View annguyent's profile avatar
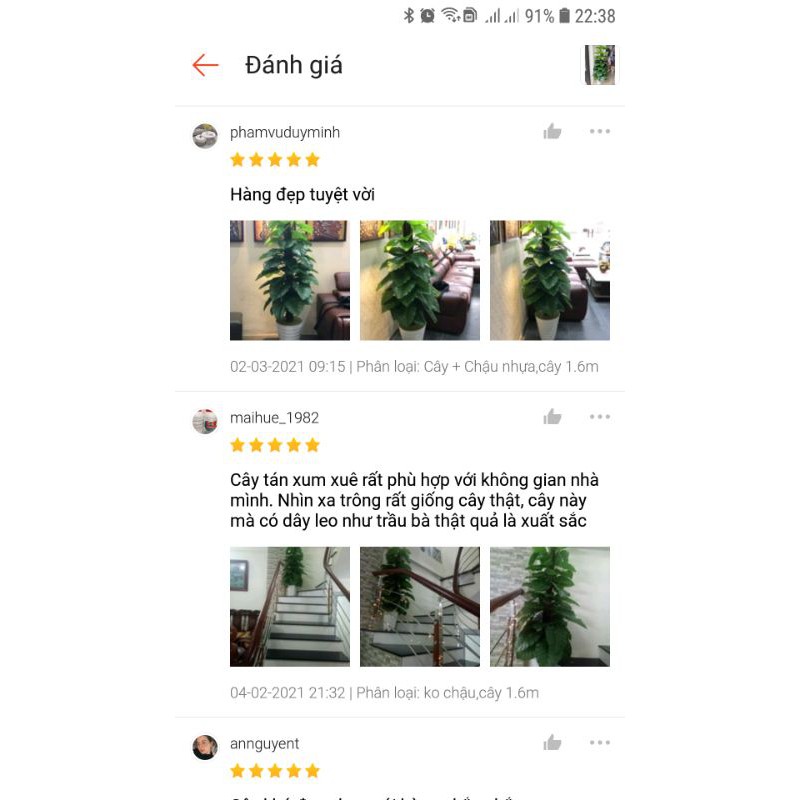Image resolution: width=800 pixels, height=800 pixels. pyautogui.click(x=205, y=747)
